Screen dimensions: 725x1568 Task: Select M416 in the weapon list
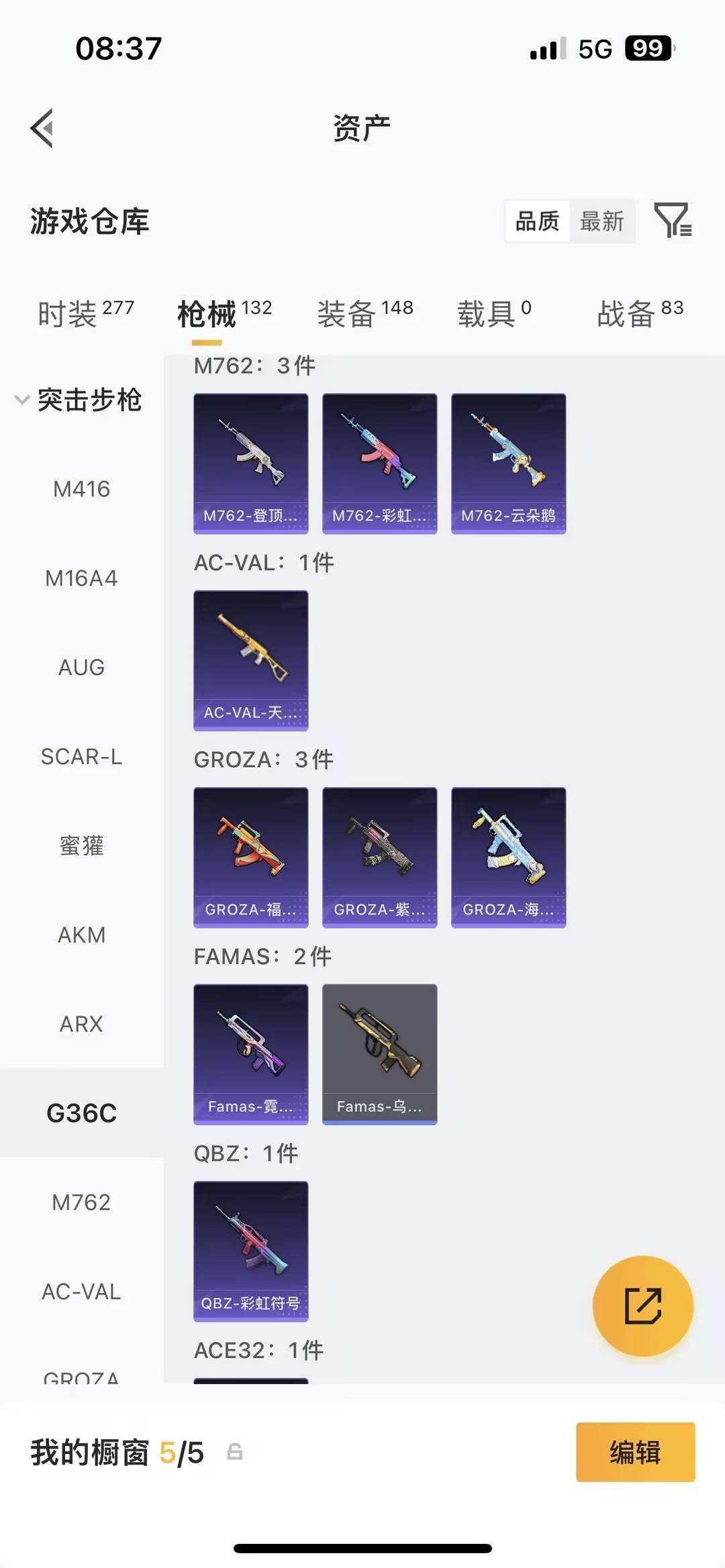(x=81, y=489)
